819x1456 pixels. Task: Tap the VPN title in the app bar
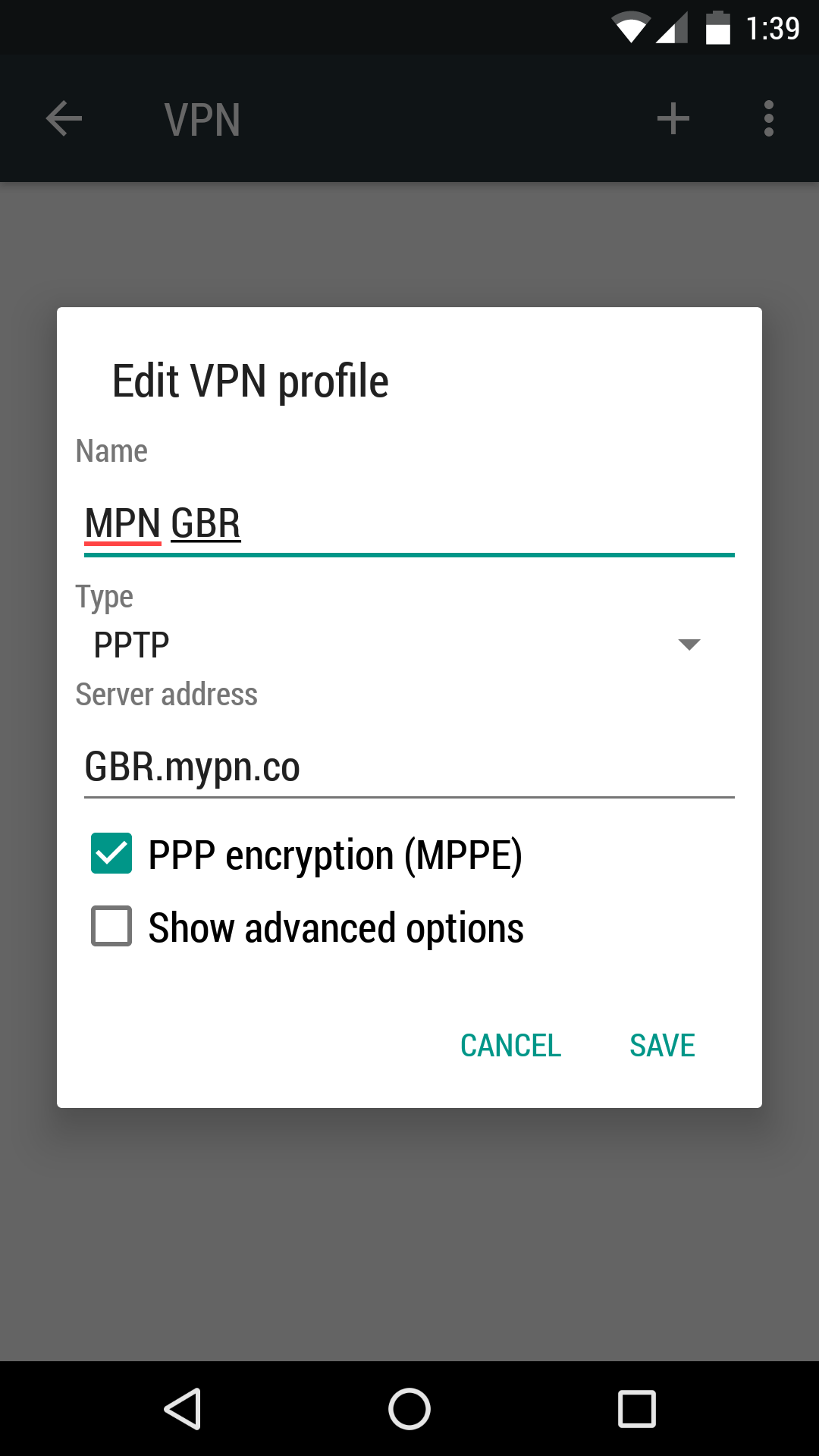(x=202, y=120)
